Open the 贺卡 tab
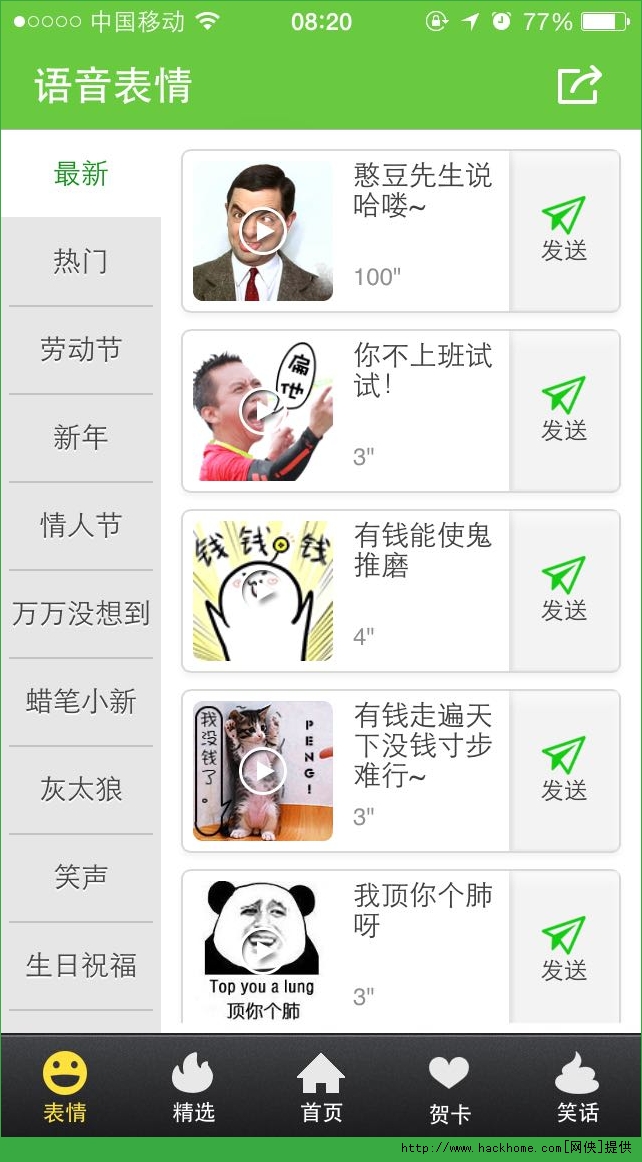 pyautogui.click(x=449, y=1088)
